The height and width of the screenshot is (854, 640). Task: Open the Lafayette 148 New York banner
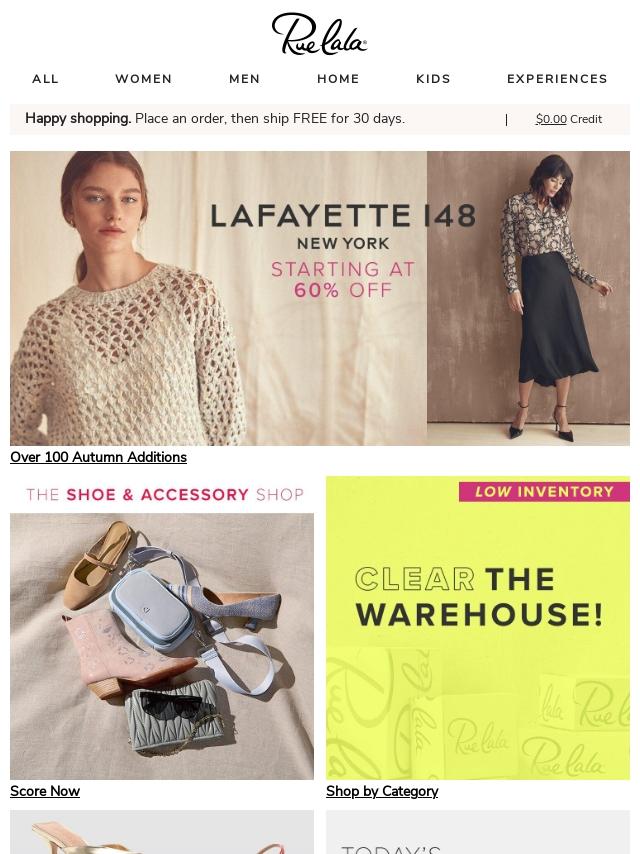point(320,298)
